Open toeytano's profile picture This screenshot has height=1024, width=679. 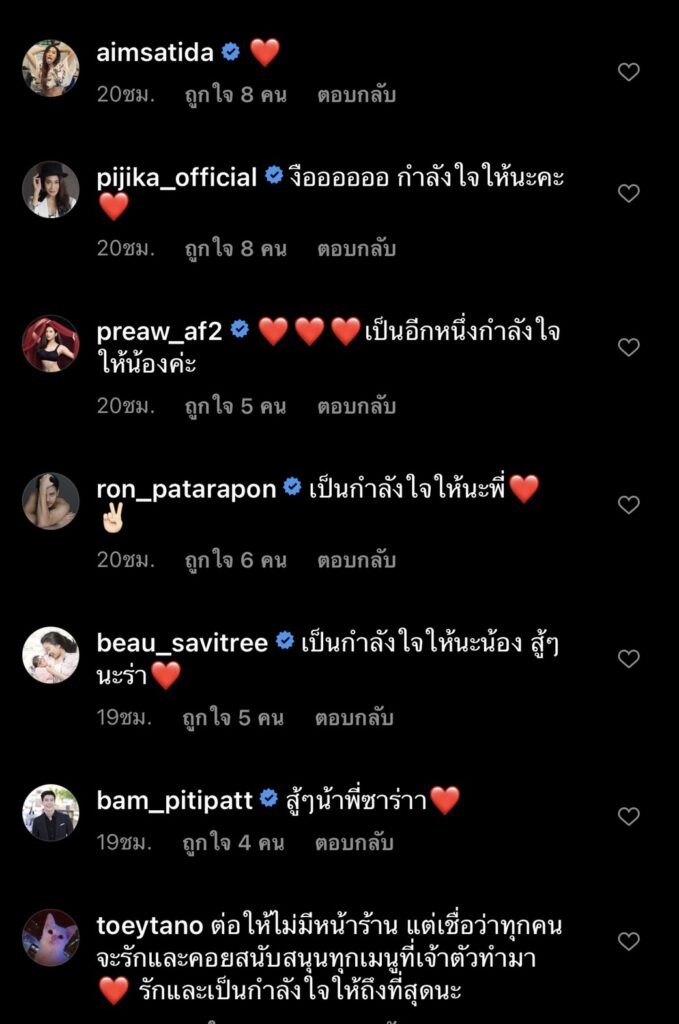tap(51, 937)
